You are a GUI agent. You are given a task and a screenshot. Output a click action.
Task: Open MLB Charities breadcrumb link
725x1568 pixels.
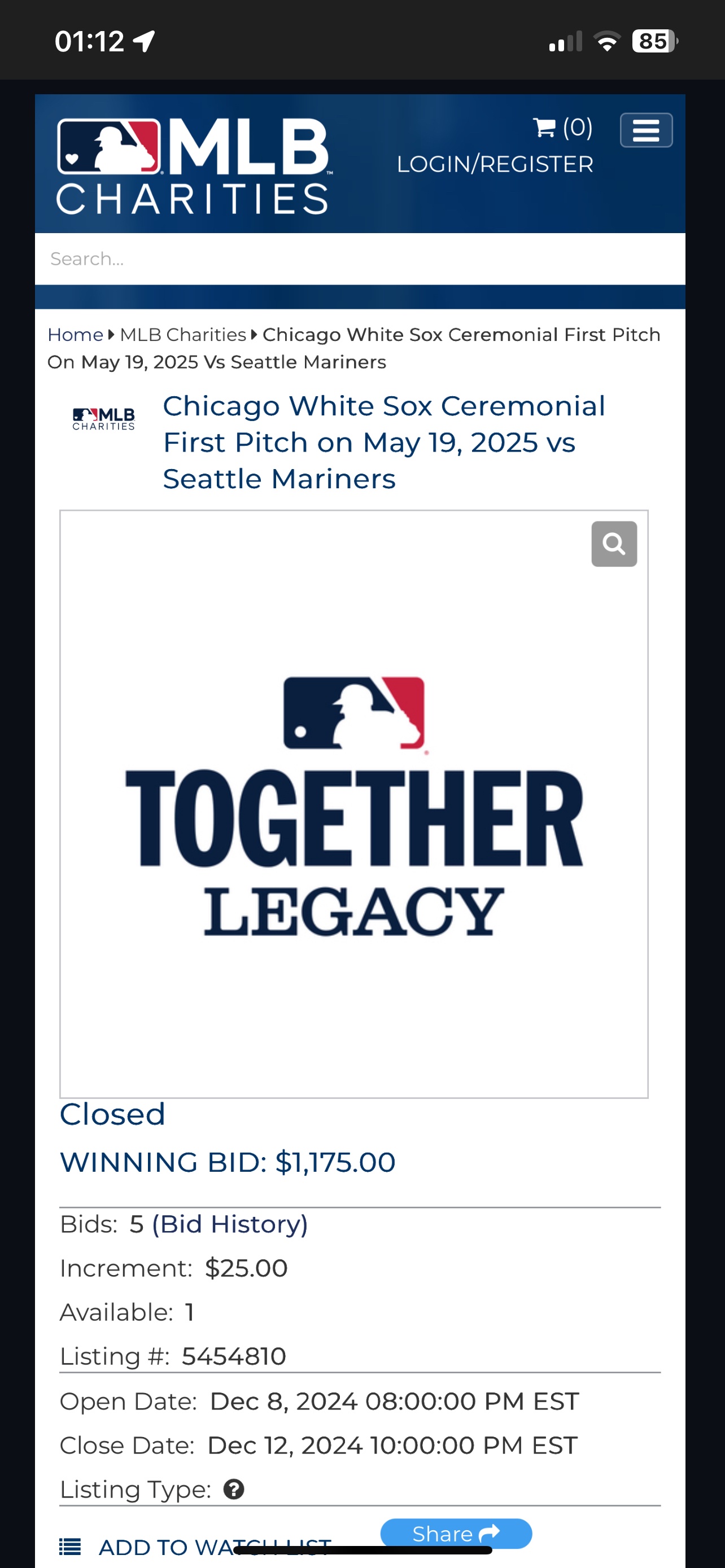[x=182, y=335]
